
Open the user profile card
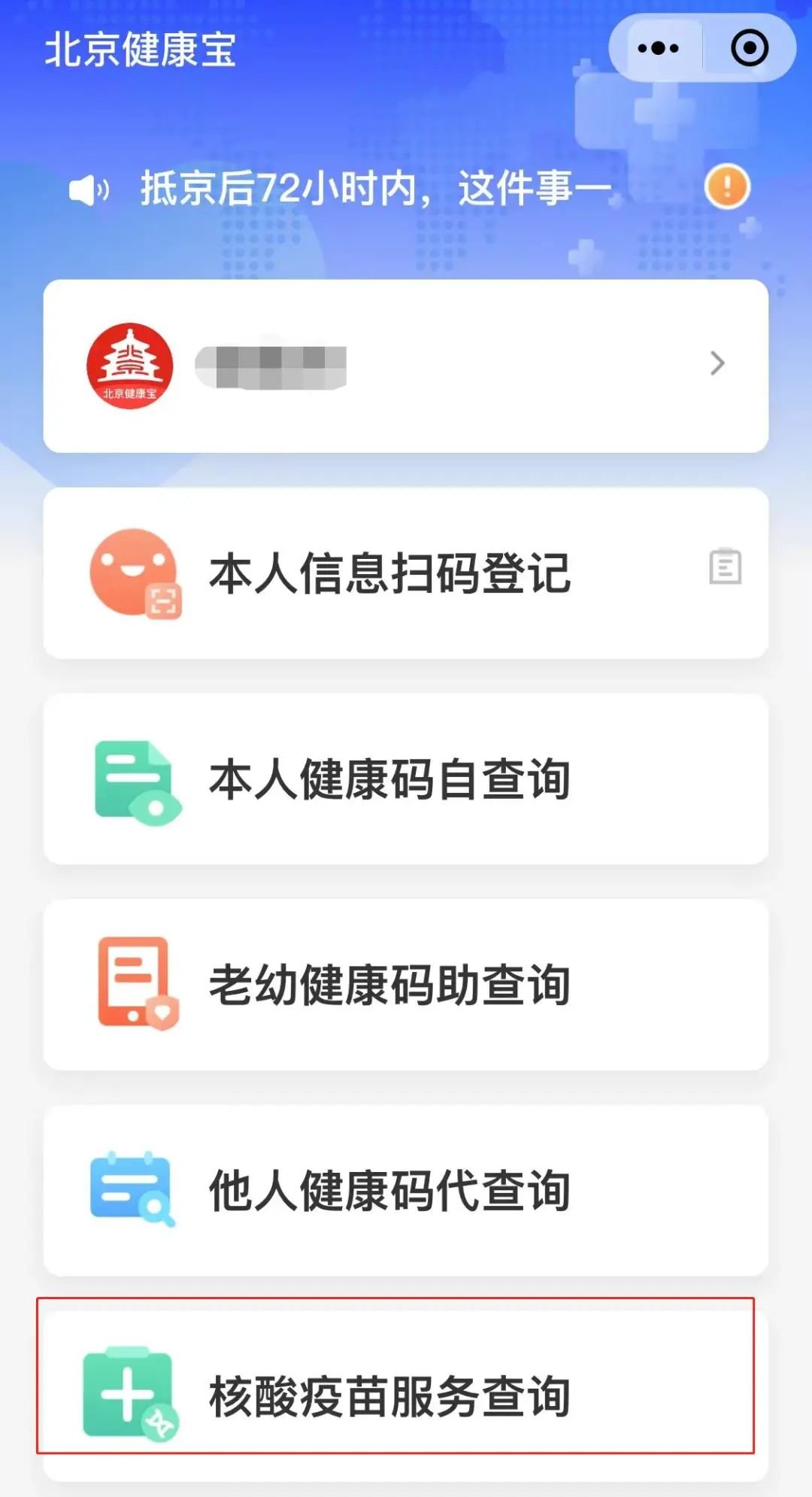tap(406, 366)
